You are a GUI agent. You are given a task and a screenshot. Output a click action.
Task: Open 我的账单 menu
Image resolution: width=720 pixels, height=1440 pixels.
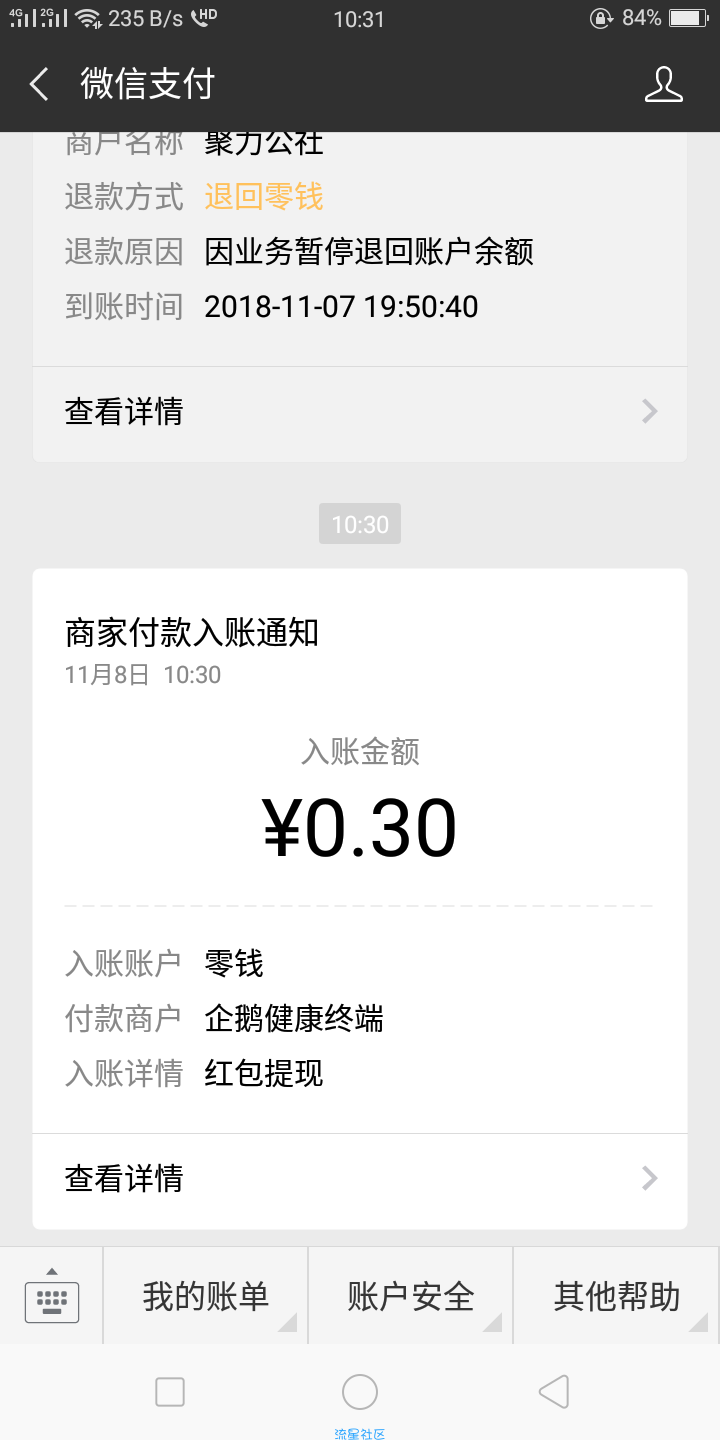tap(206, 1296)
